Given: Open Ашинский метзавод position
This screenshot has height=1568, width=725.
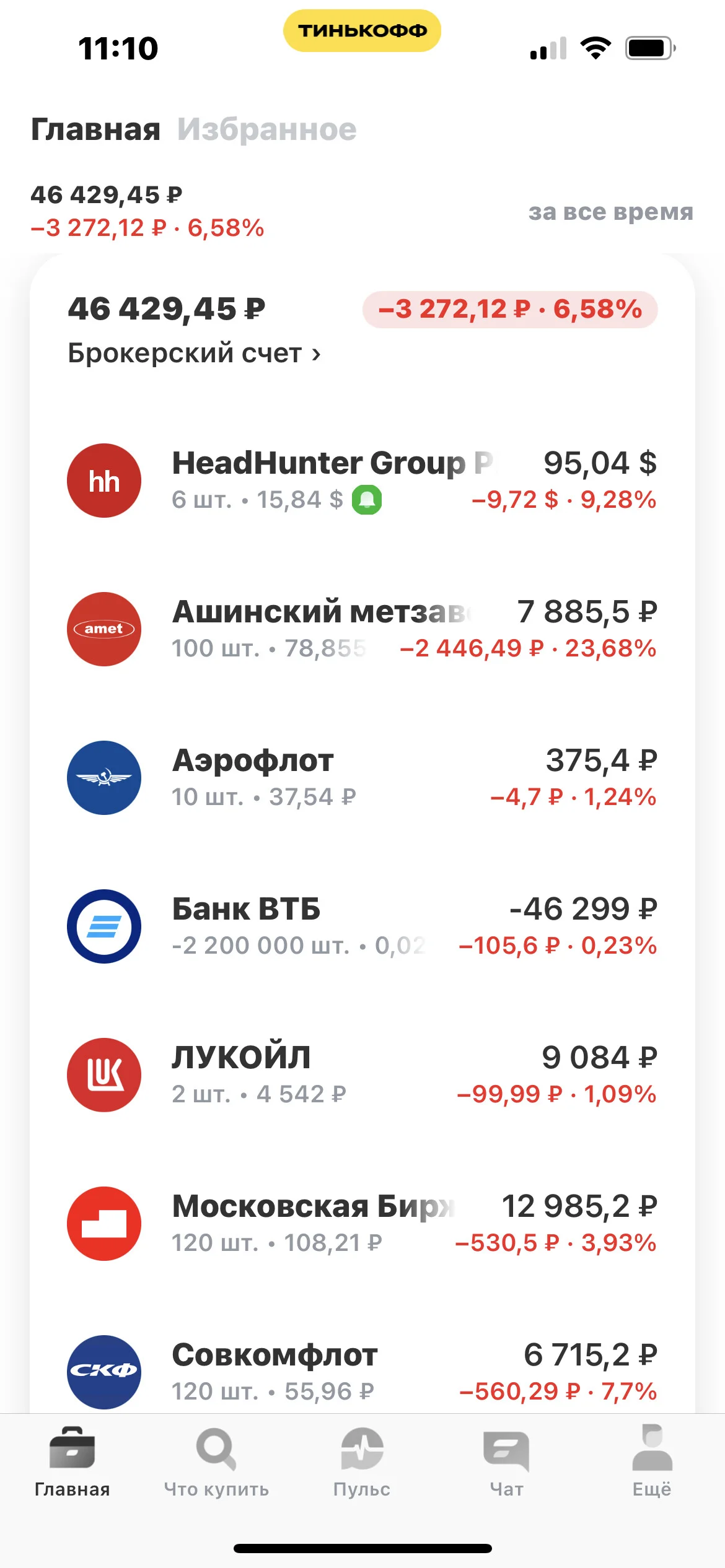Looking at the screenshot, I should coord(362,629).
